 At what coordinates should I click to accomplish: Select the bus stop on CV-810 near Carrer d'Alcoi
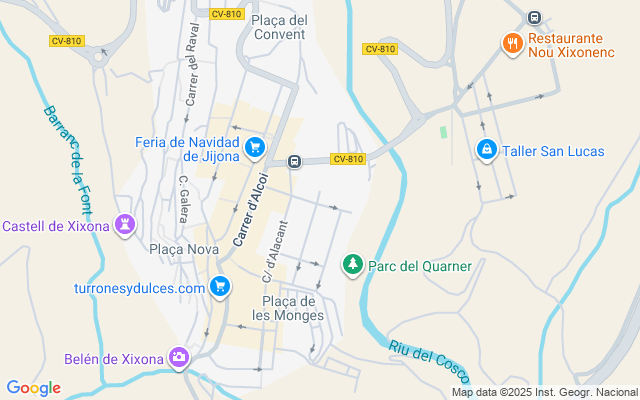[295, 161]
